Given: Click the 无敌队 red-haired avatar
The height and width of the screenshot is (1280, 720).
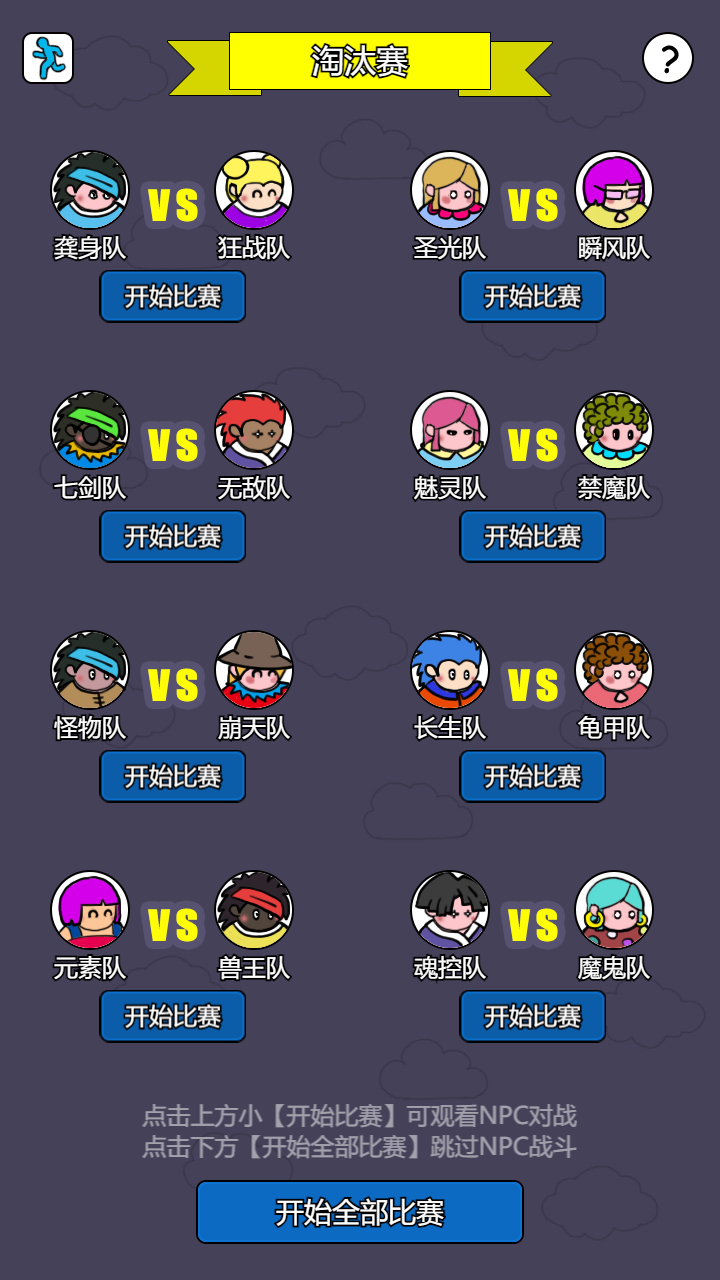Looking at the screenshot, I should 250,428.
